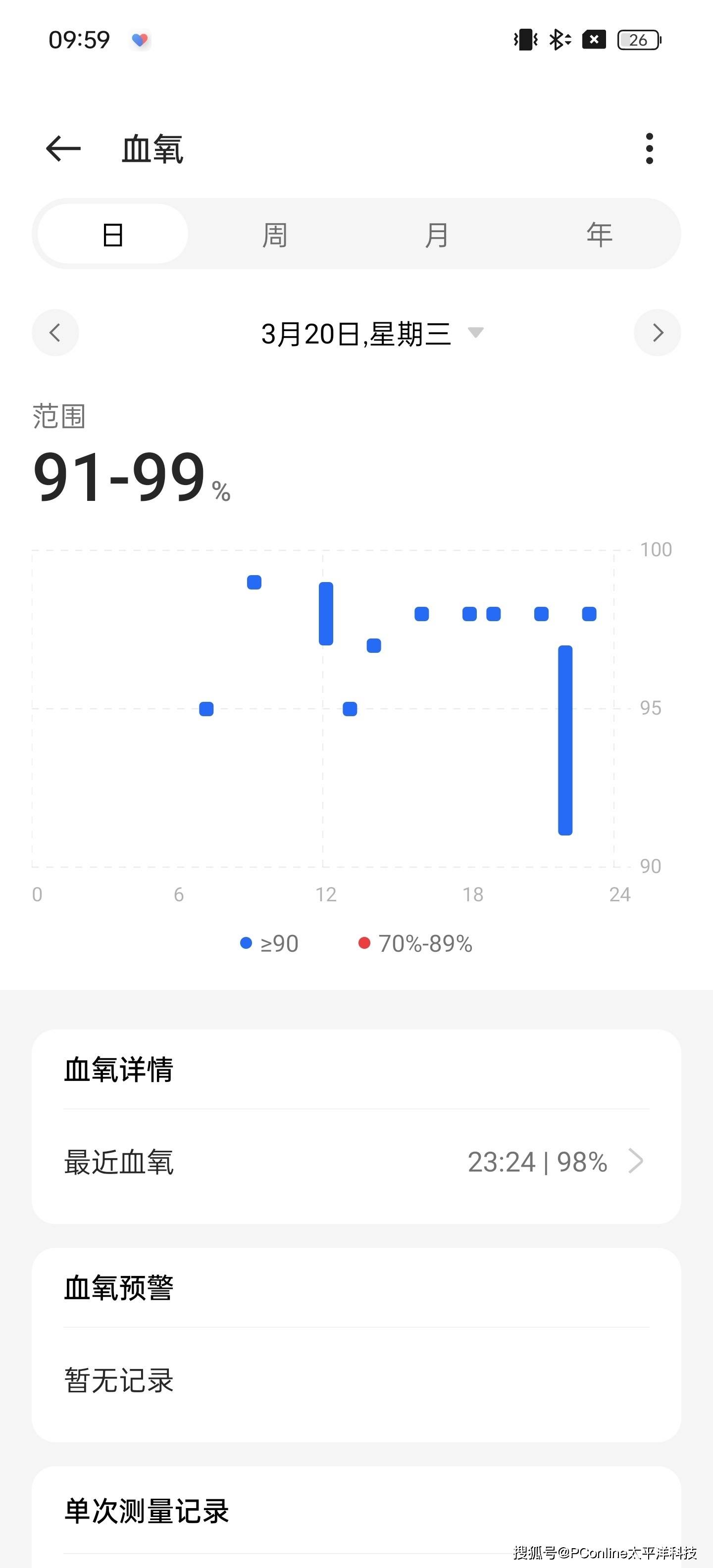The width and height of the screenshot is (713, 1568).
Task: Switch to the 月 view
Action: point(437,234)
